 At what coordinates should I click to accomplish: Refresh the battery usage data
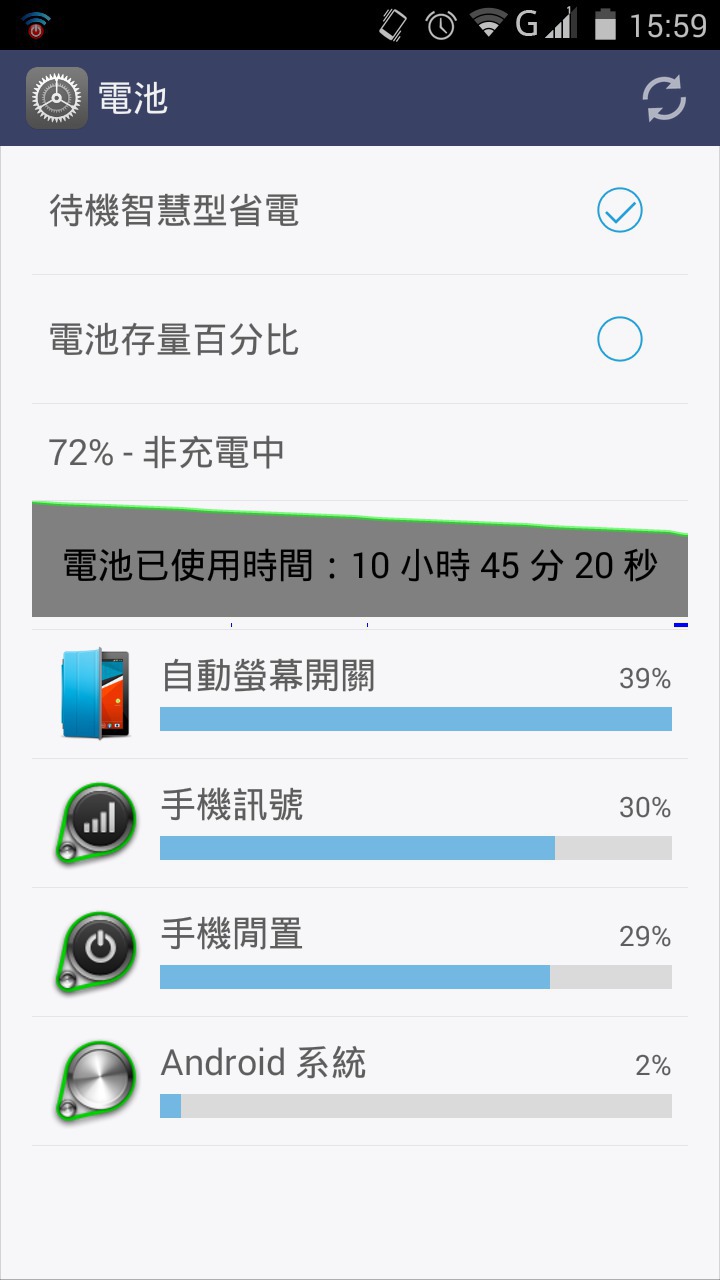coord(663,98)
